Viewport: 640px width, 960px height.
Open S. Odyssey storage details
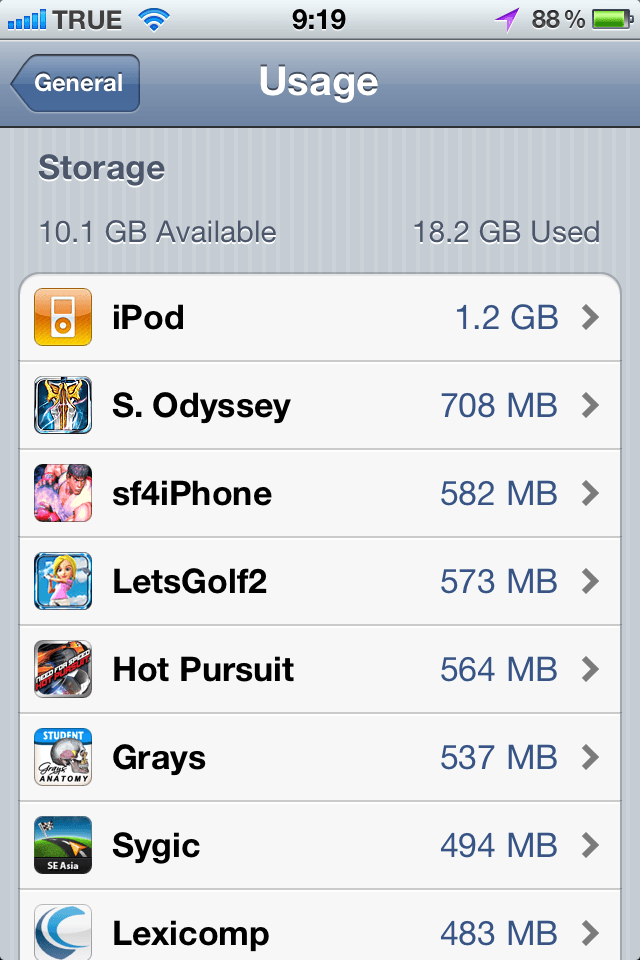pyautogui.click(x=318, y=406)
